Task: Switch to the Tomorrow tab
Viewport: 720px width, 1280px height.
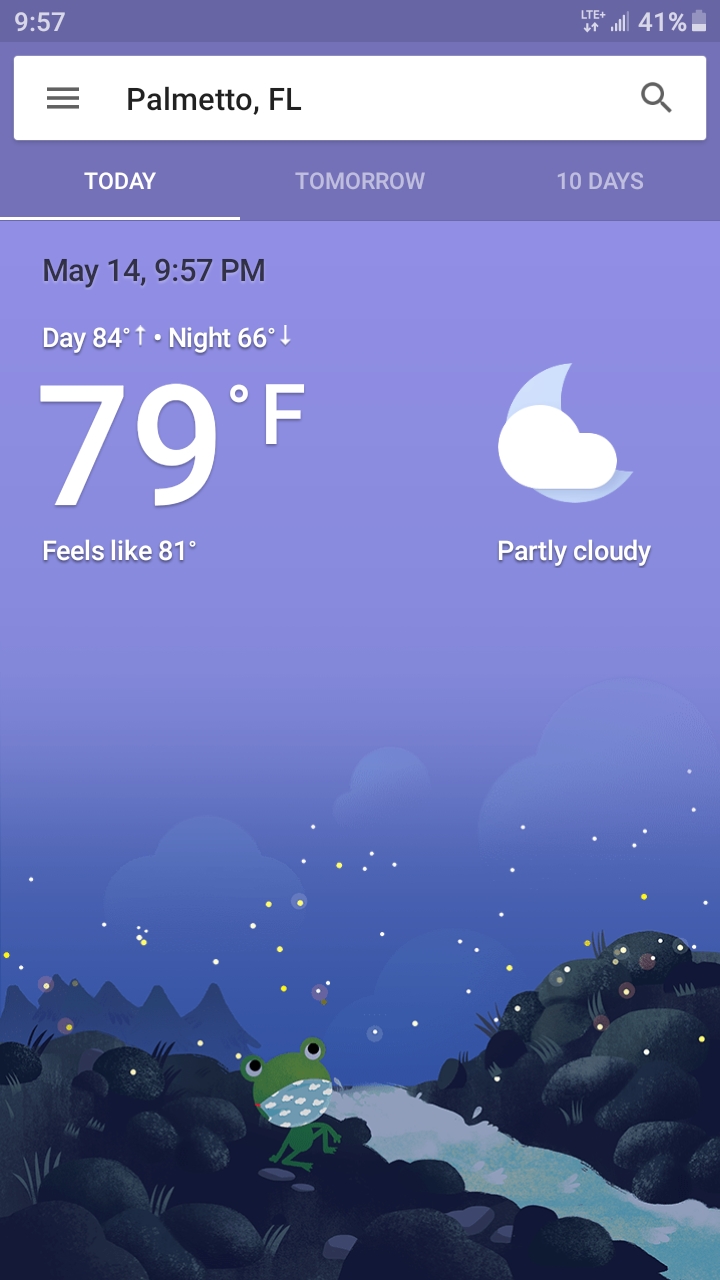Action: tap(360, 181)
